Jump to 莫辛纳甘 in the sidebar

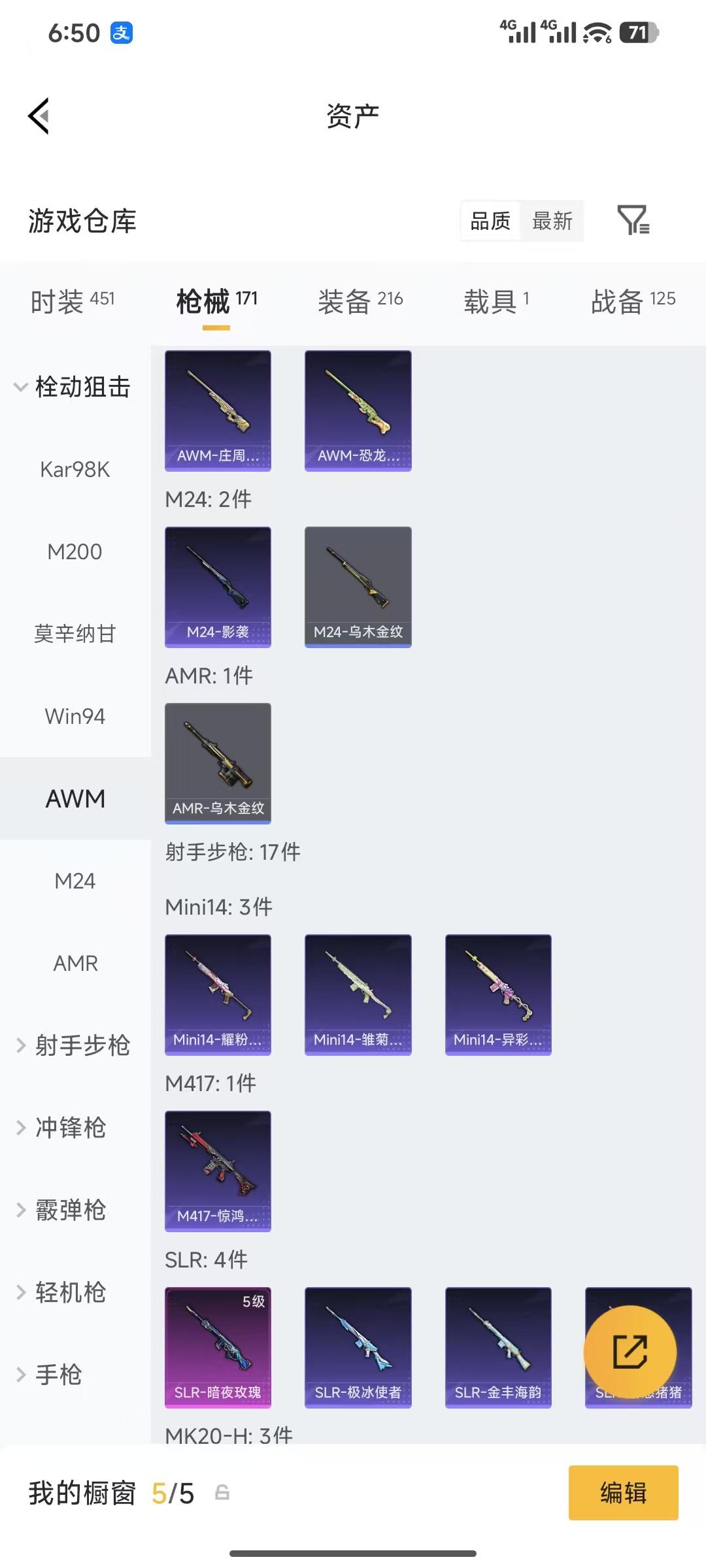click(75, 634)
